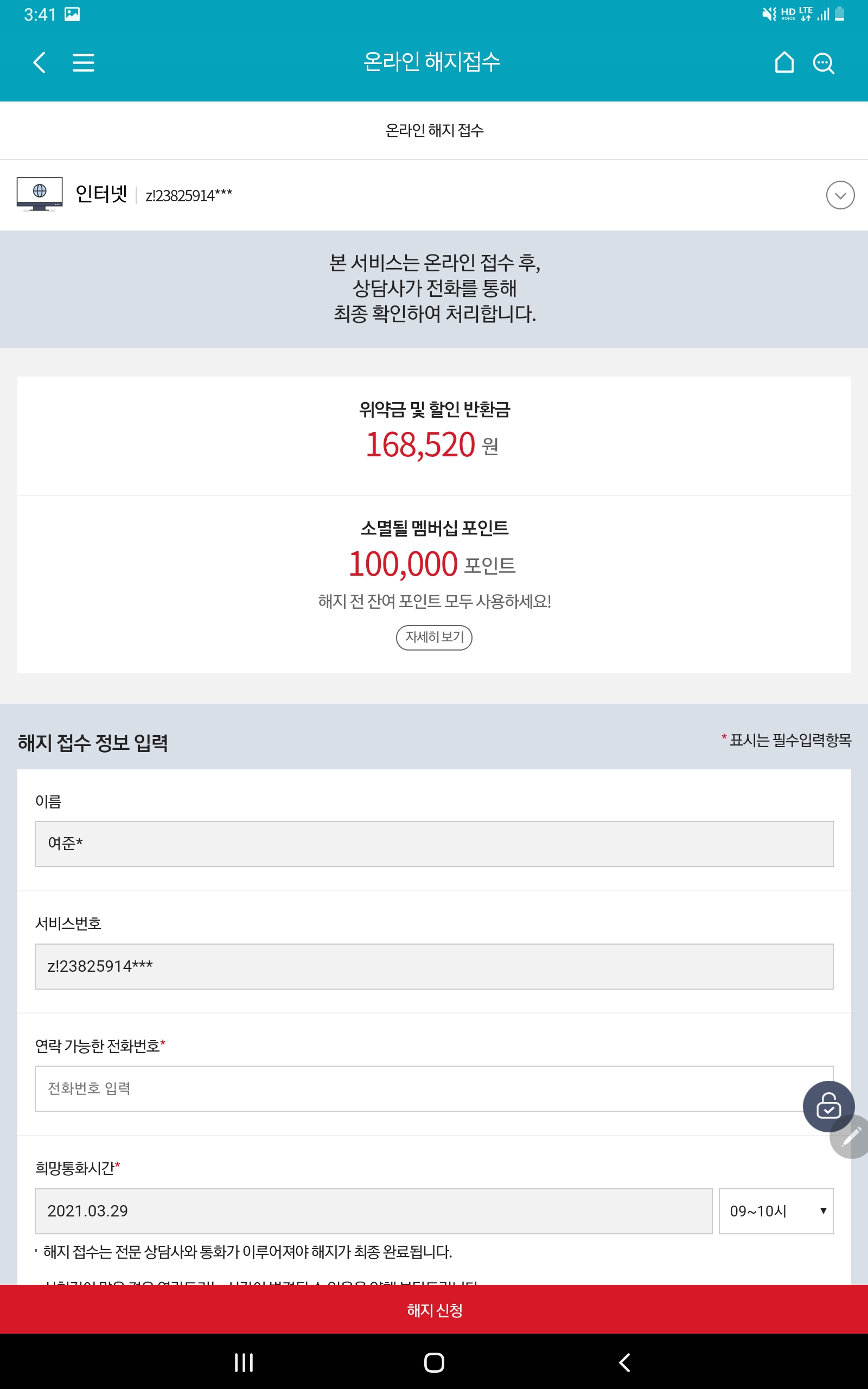Open the chat search icon

824,63
